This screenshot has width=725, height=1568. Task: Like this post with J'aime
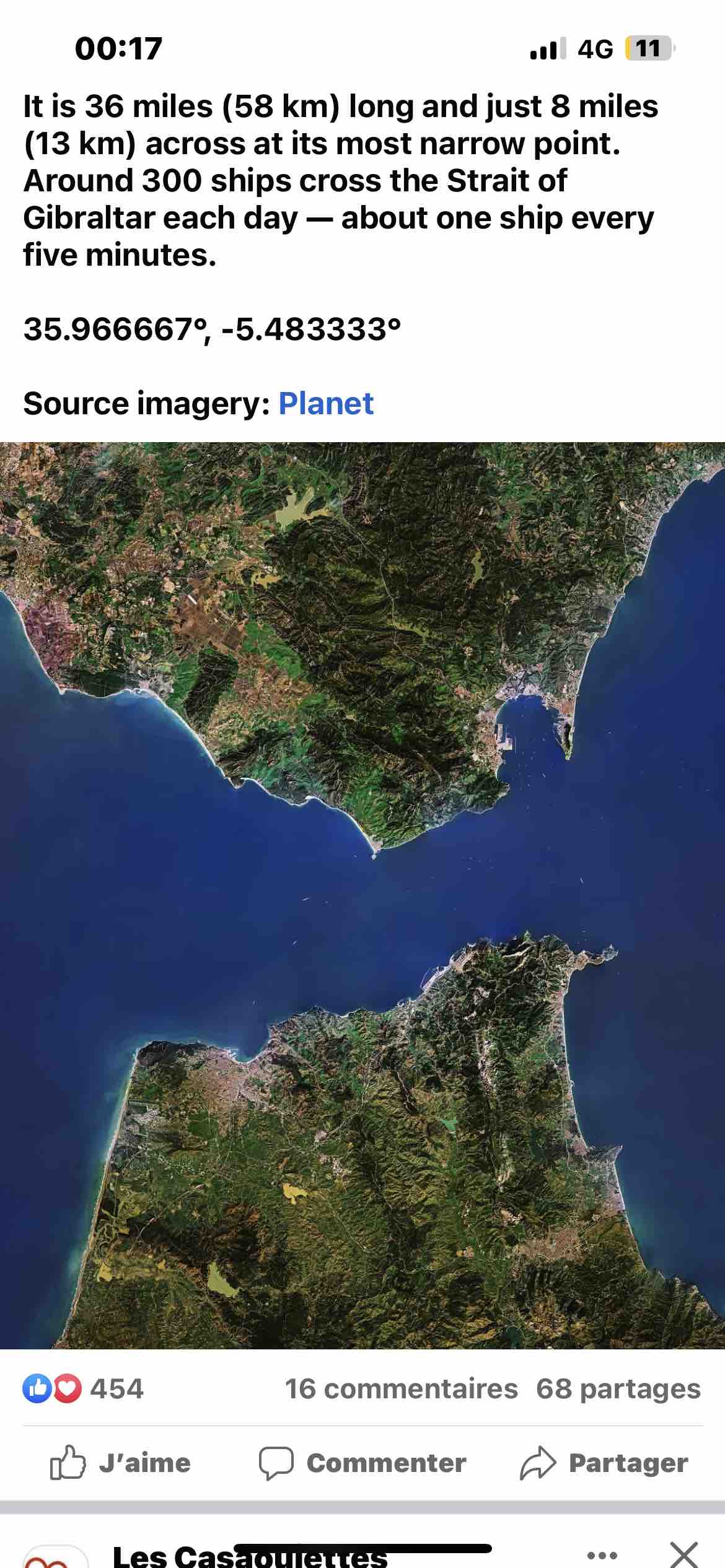[x=120, y=1463]
